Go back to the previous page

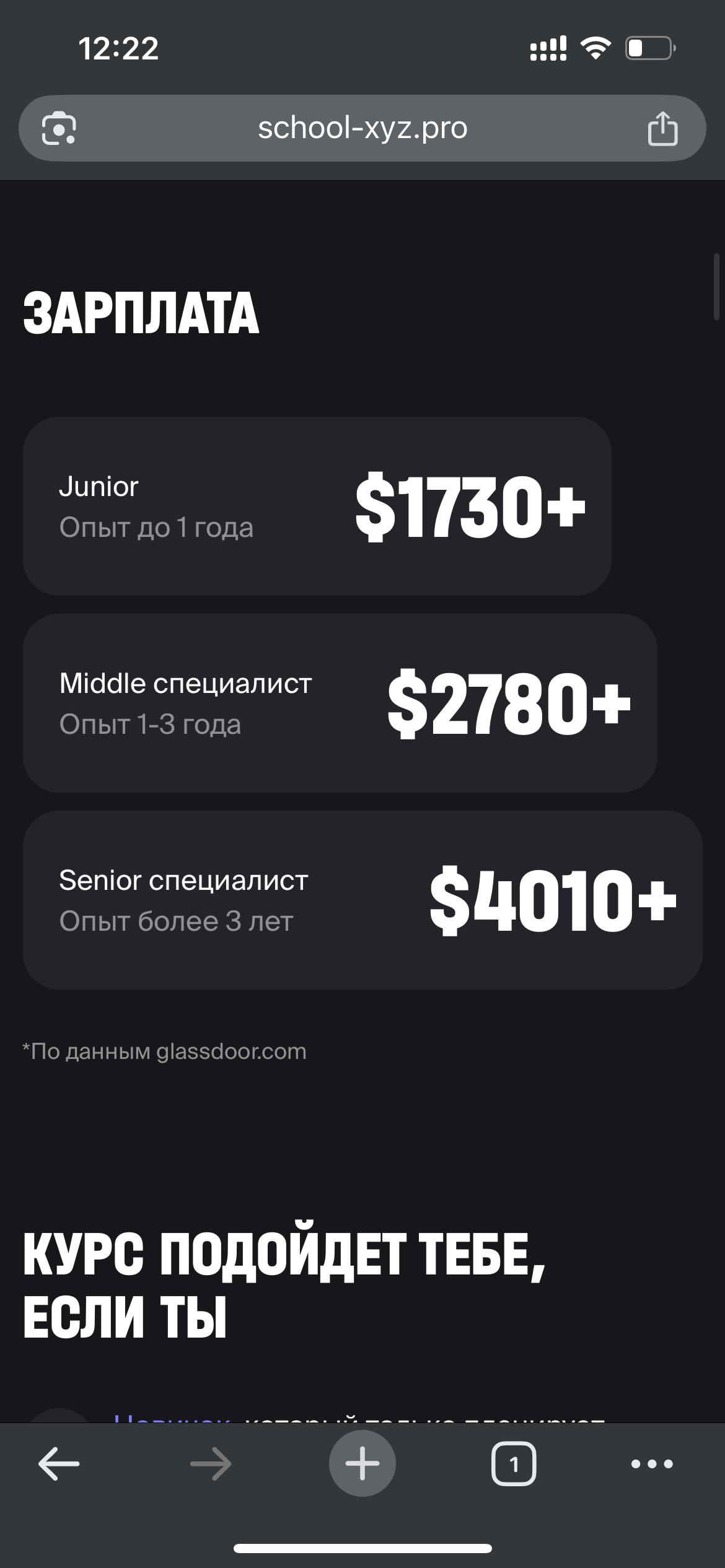pos(59,1464)
